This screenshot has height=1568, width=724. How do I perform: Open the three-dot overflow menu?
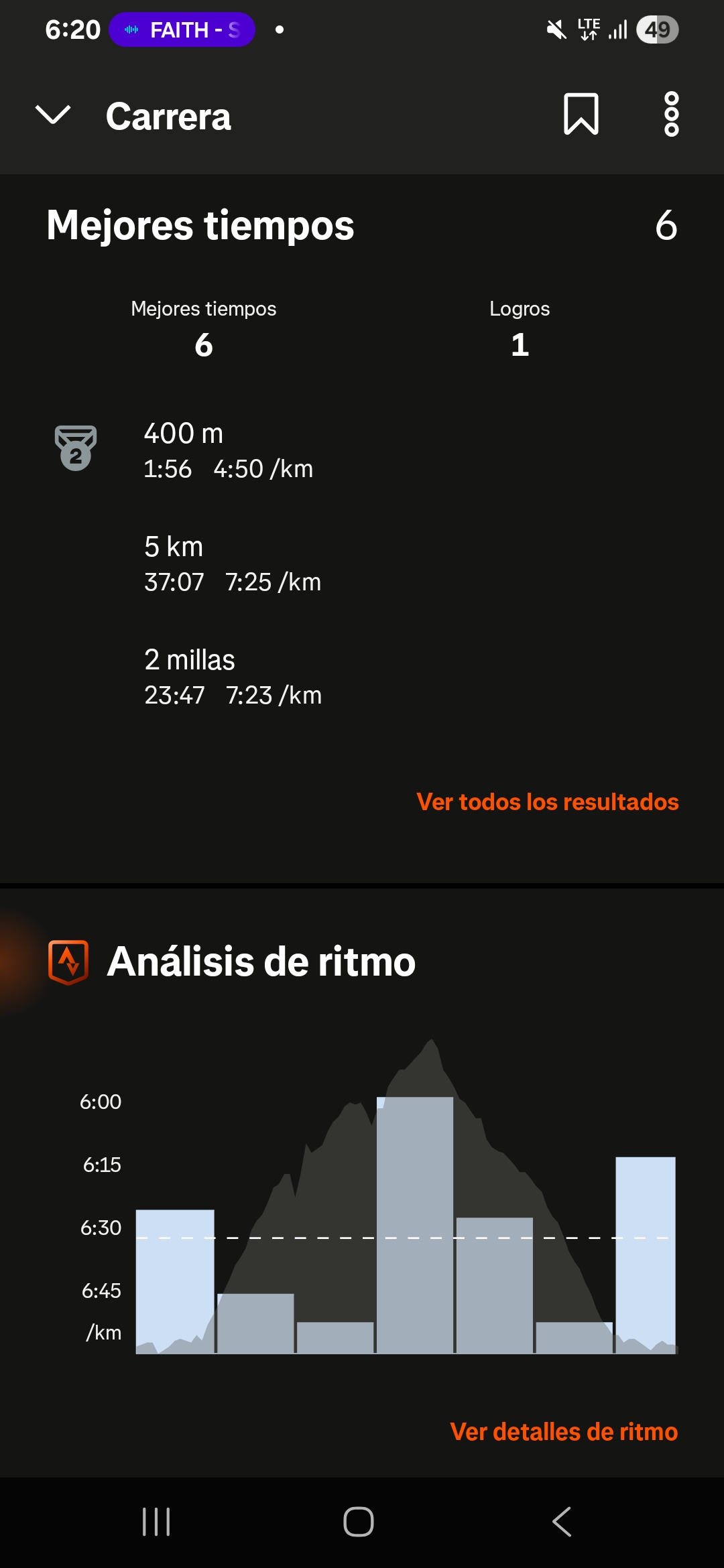(671, 115)
